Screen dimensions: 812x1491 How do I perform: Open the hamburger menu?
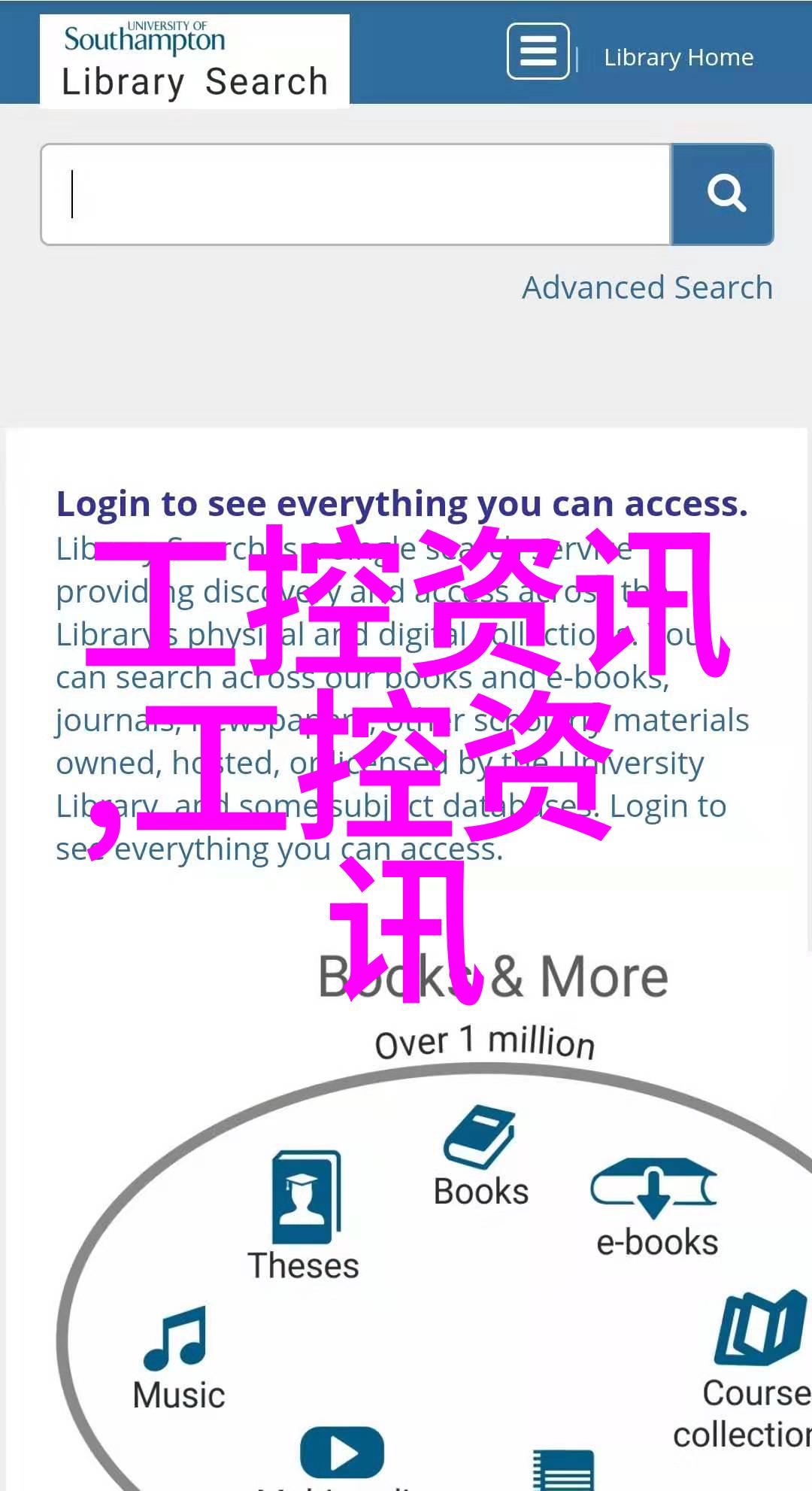tap(538, 51)
